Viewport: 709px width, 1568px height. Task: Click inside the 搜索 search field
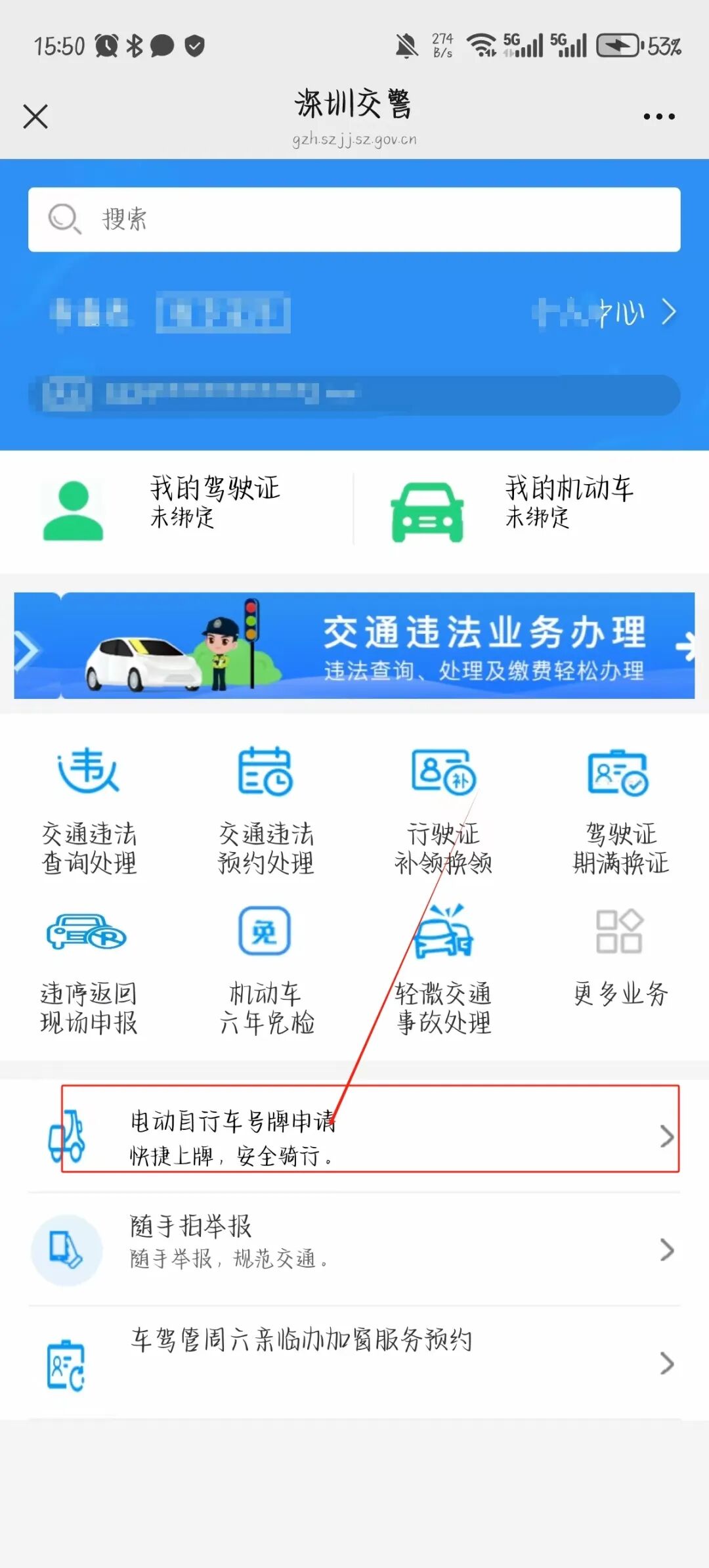tap(354, 219)
